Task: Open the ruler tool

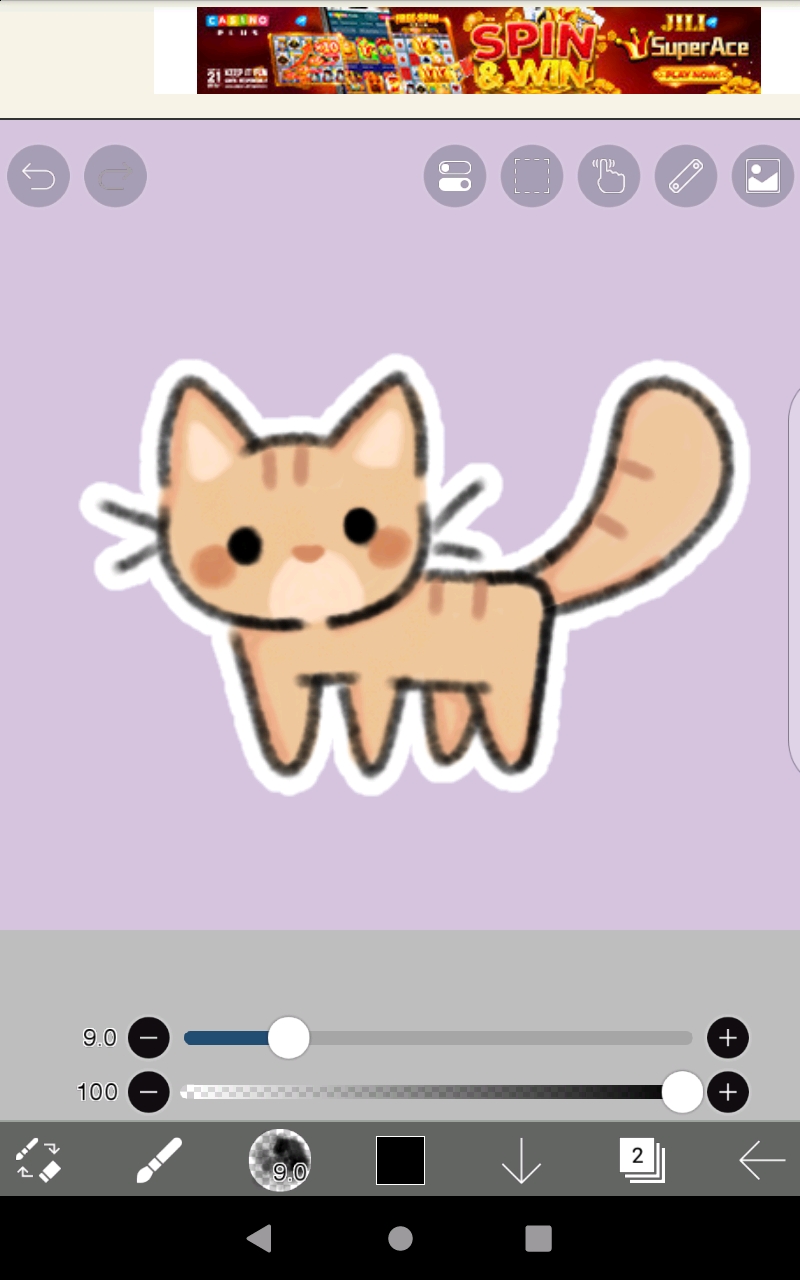Action: 686,177
